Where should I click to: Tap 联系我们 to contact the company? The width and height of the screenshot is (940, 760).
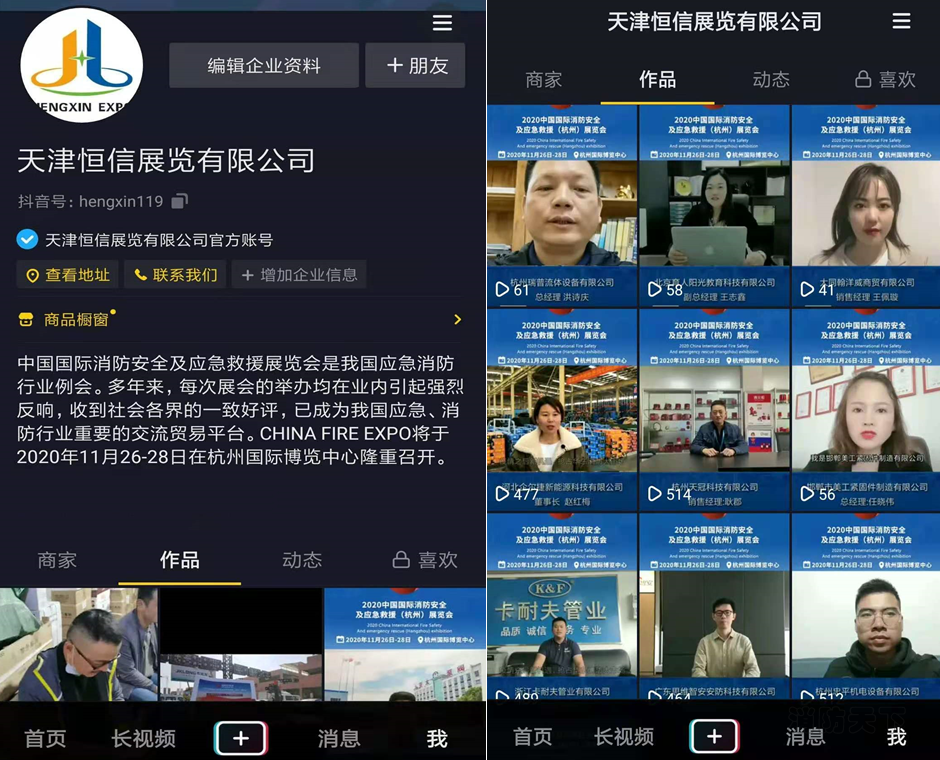point(175,274)
